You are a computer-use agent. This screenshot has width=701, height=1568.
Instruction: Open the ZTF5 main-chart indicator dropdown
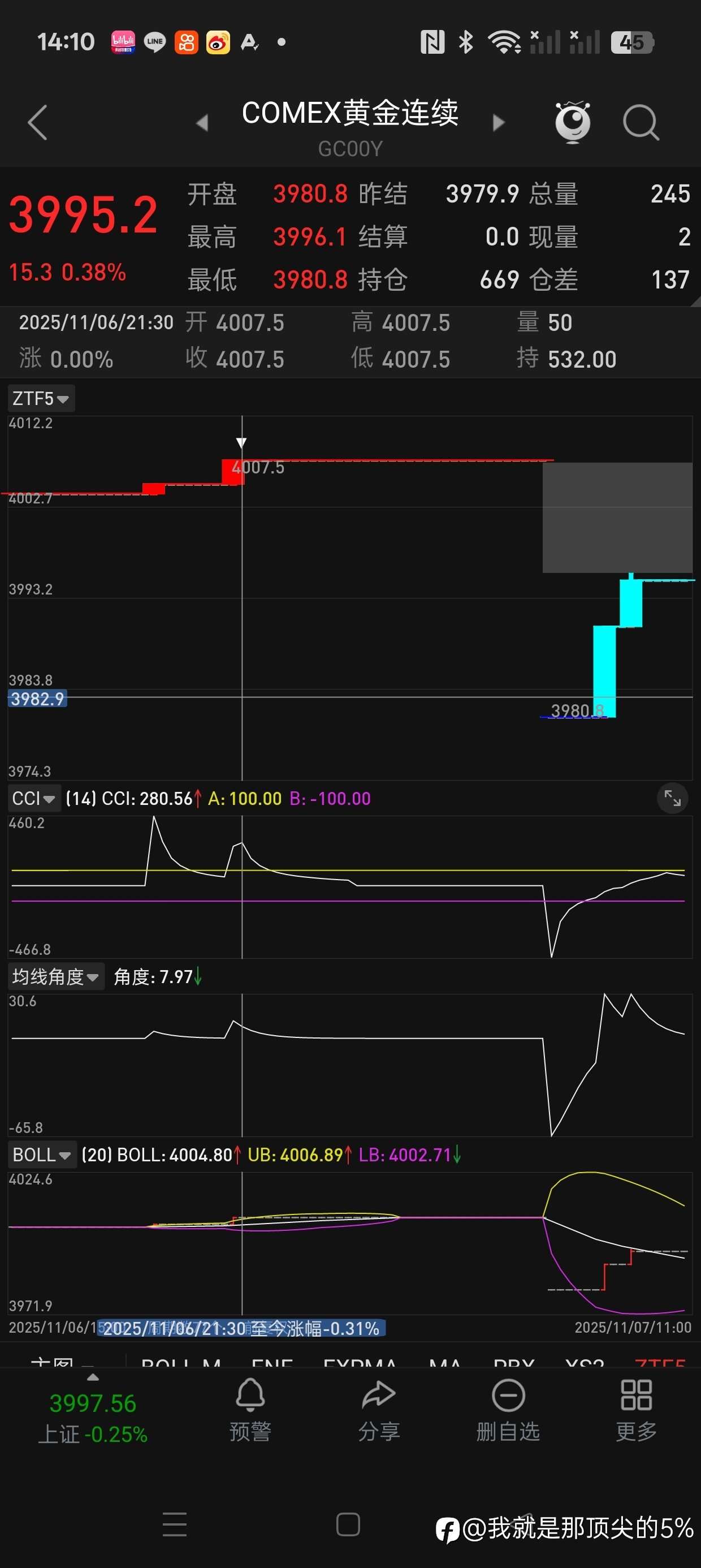[41, 398]
